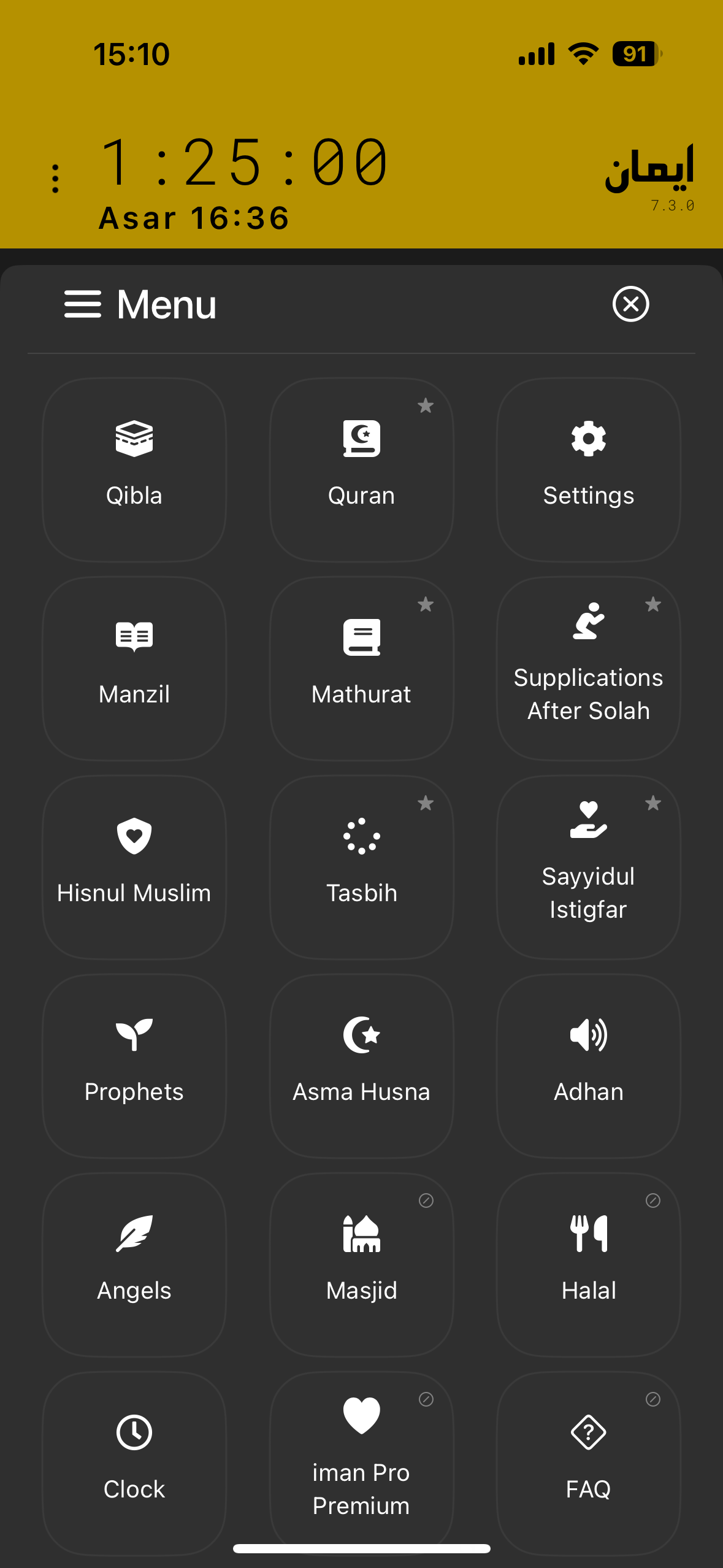Open the Adhan tile
The image size is (723, 1568).
coord(588,1066)
